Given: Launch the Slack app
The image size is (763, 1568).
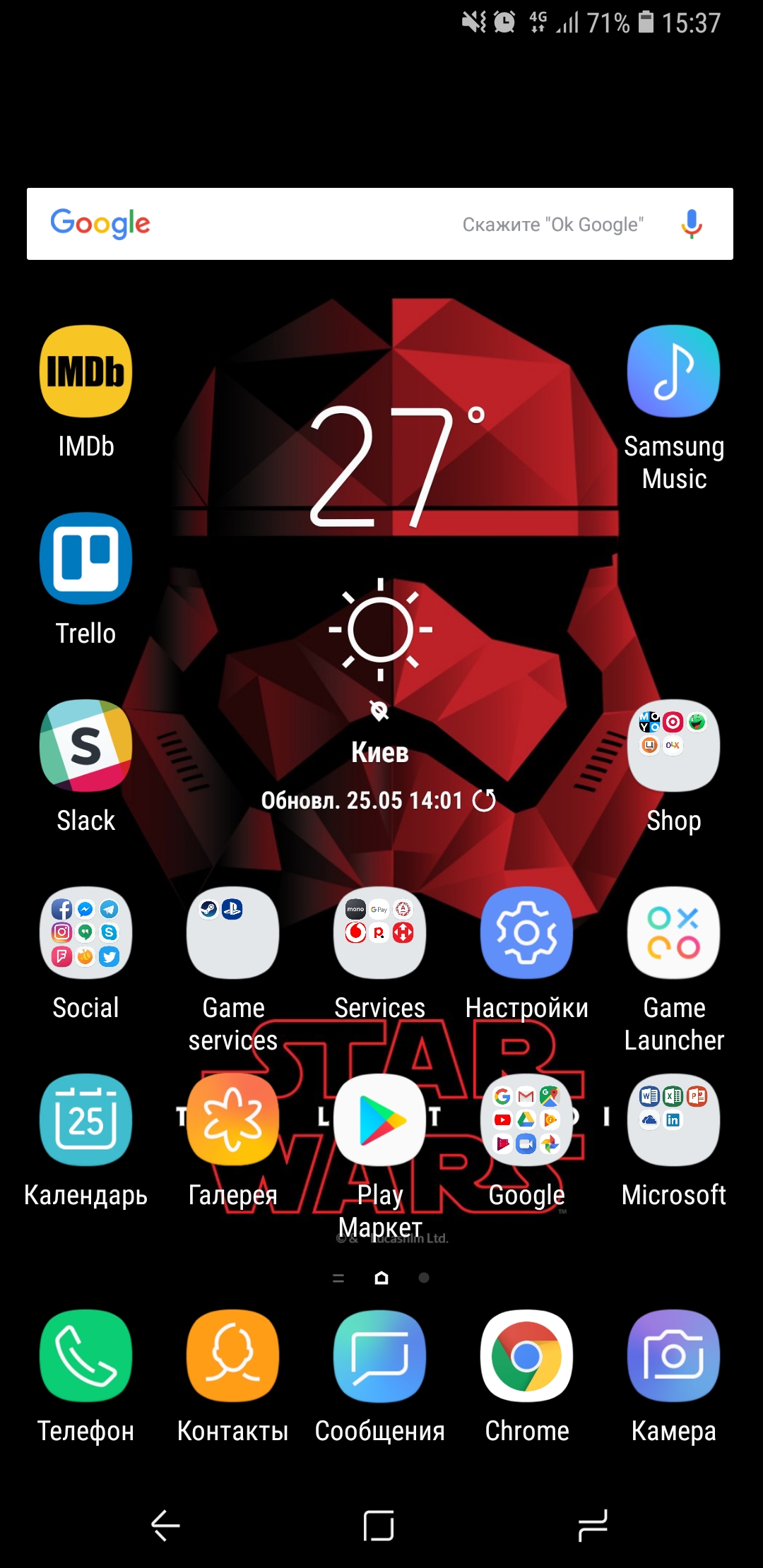Looking at the screenshot, I should 85,746.
